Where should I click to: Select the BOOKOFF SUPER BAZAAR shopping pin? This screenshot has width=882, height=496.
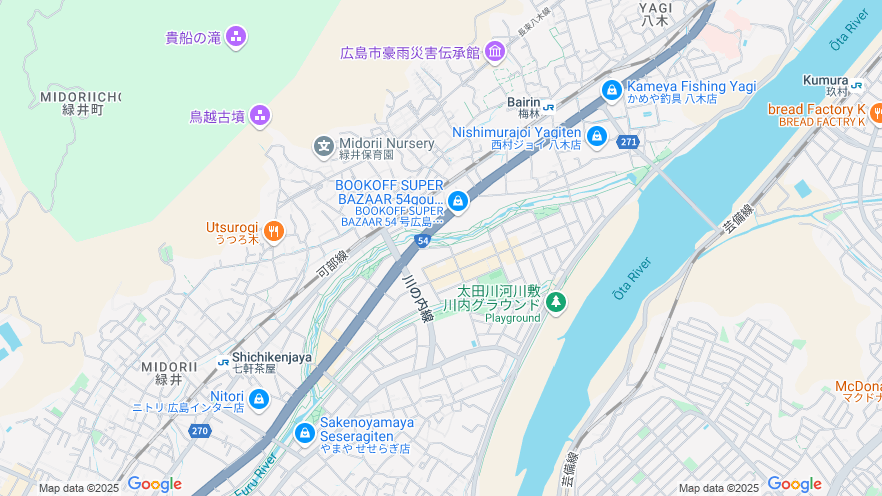pyautogui.click(x=458, y=201)
